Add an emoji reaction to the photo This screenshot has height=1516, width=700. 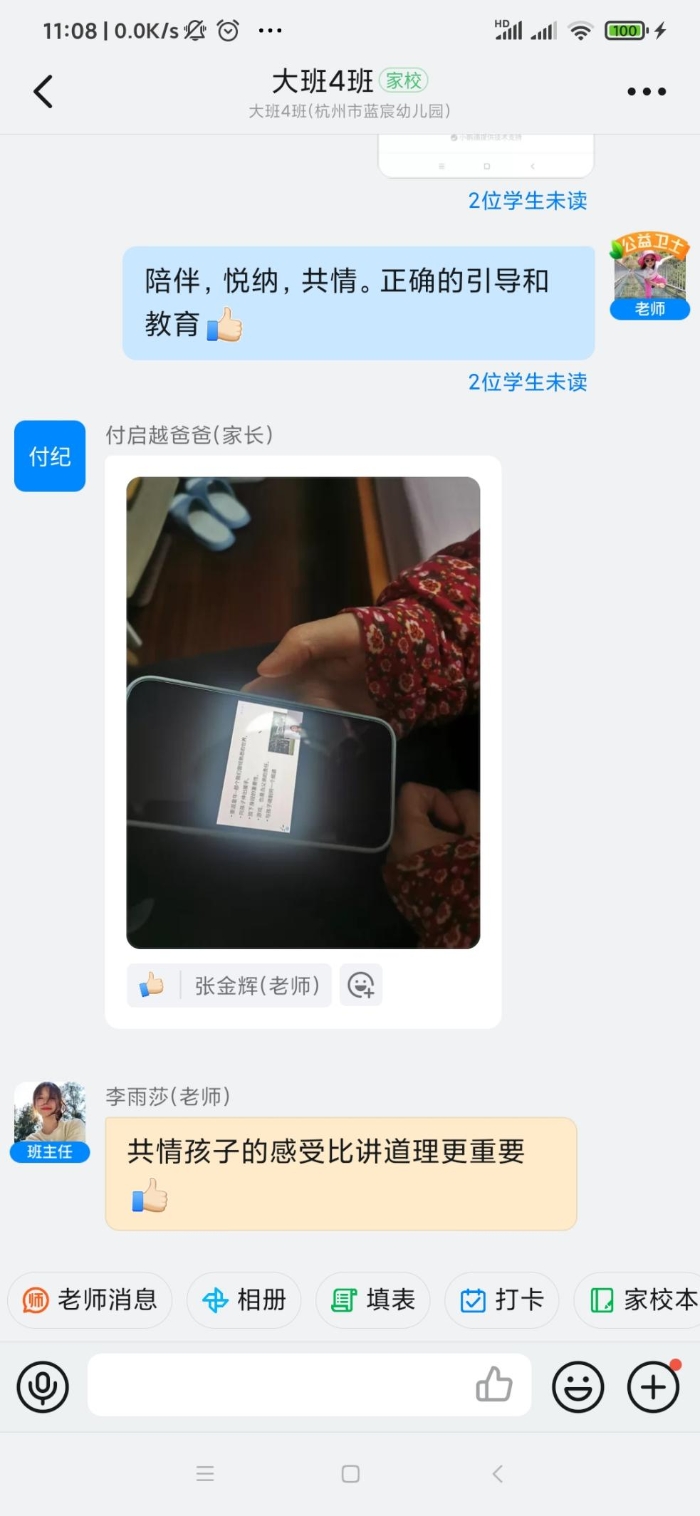click(x=361, y=985)
